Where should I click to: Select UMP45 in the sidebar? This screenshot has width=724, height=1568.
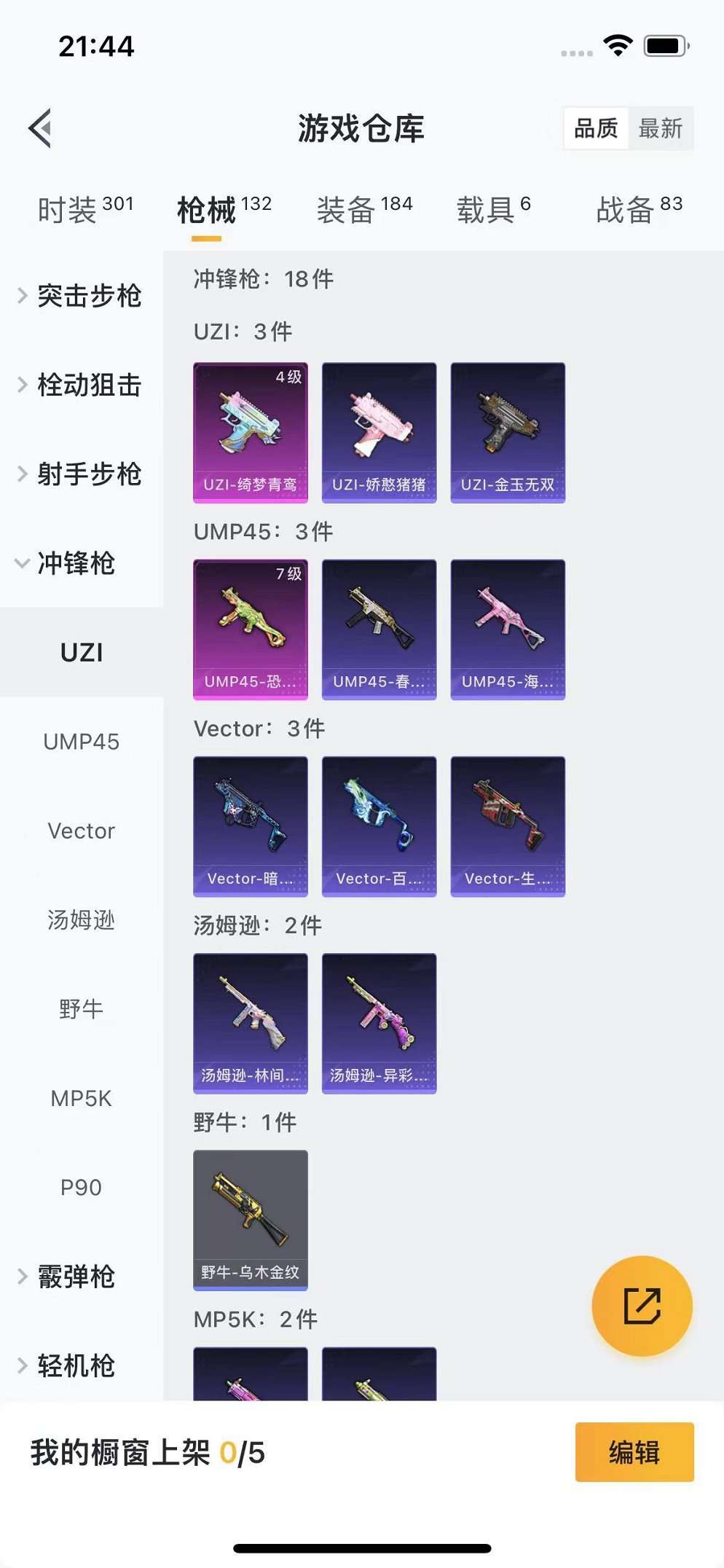click(x=81, y=742)
